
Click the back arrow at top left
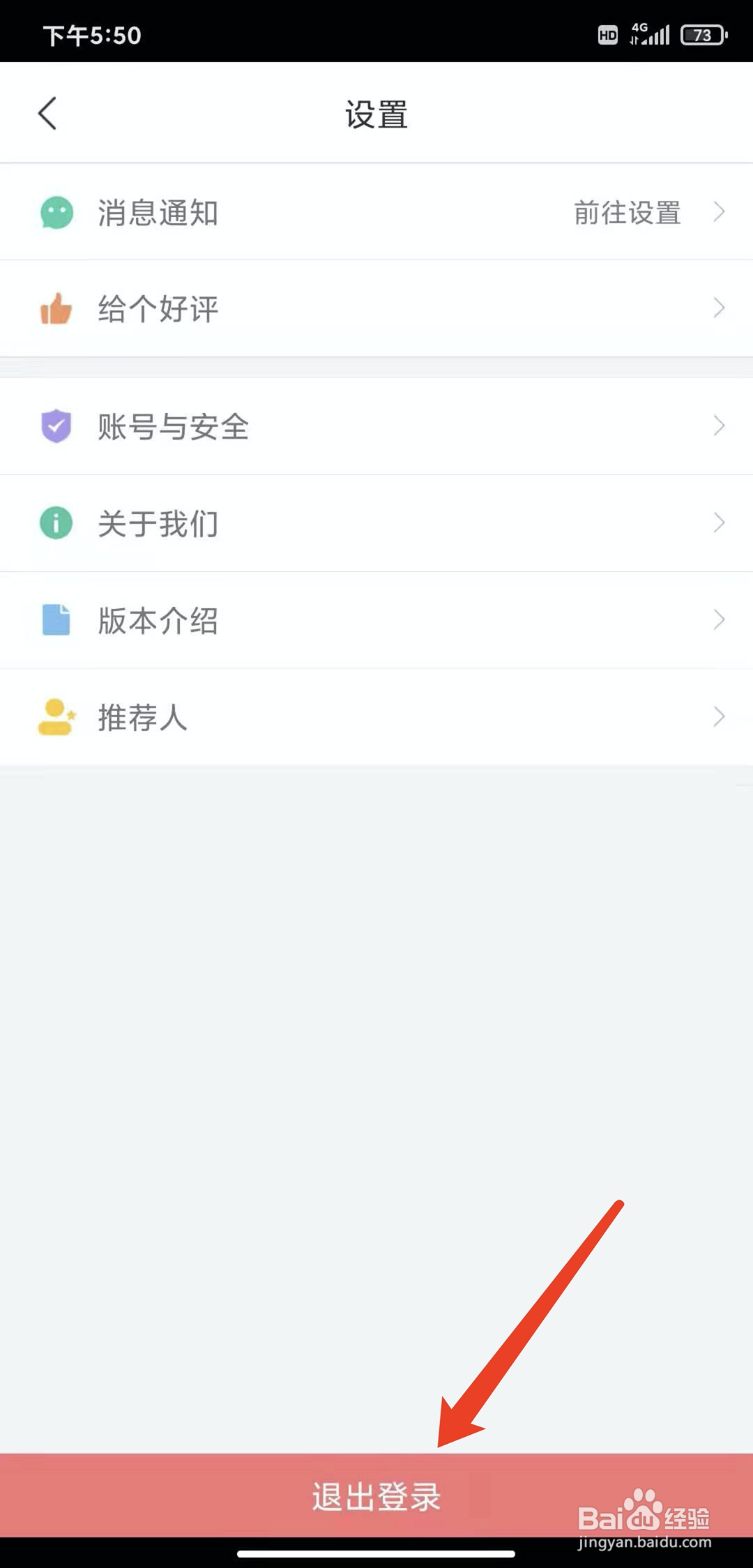pyautogui.click(x=47, y=113)
